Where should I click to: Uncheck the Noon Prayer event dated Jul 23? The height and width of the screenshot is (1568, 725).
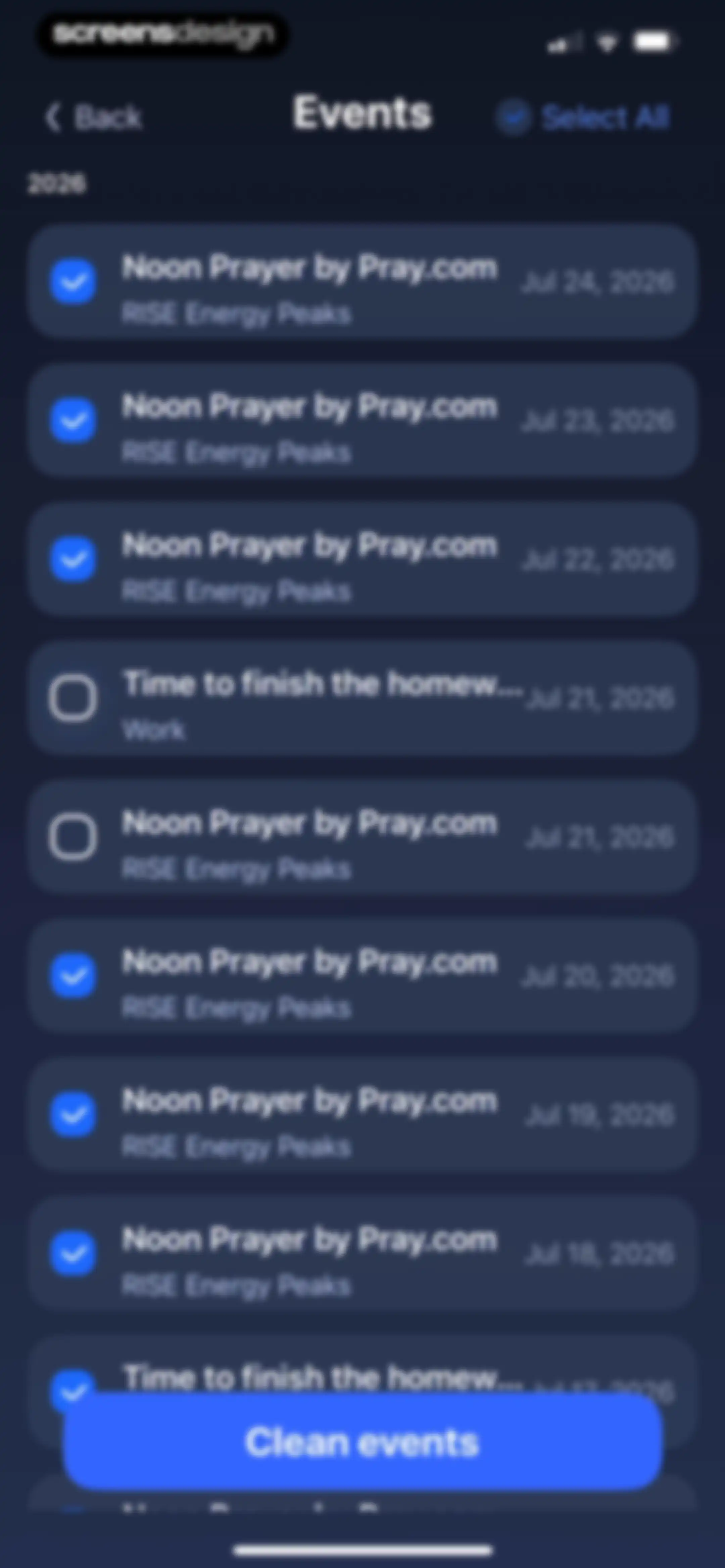[73, 420]
